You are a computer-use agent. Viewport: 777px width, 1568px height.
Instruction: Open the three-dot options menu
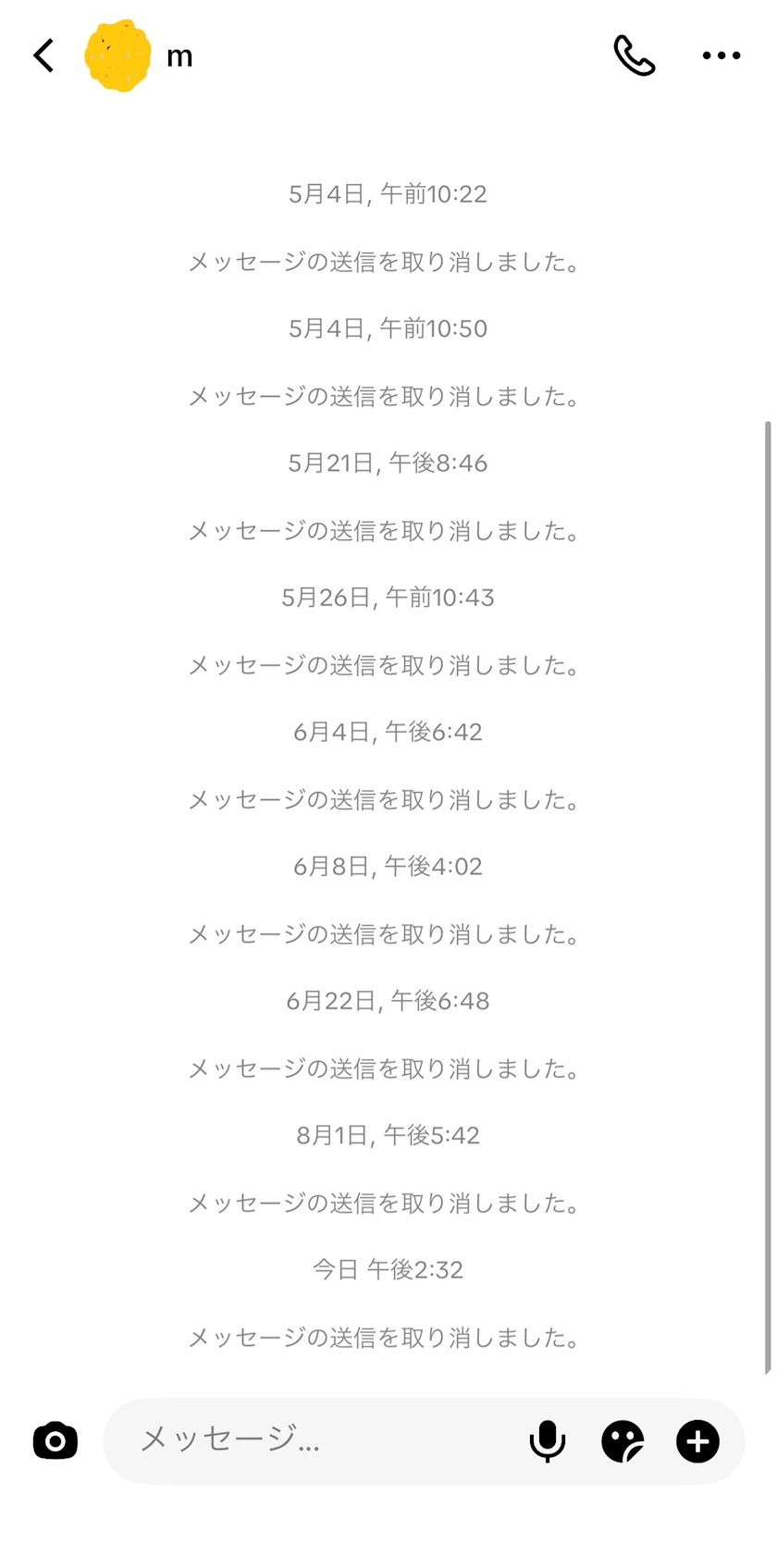721,56
